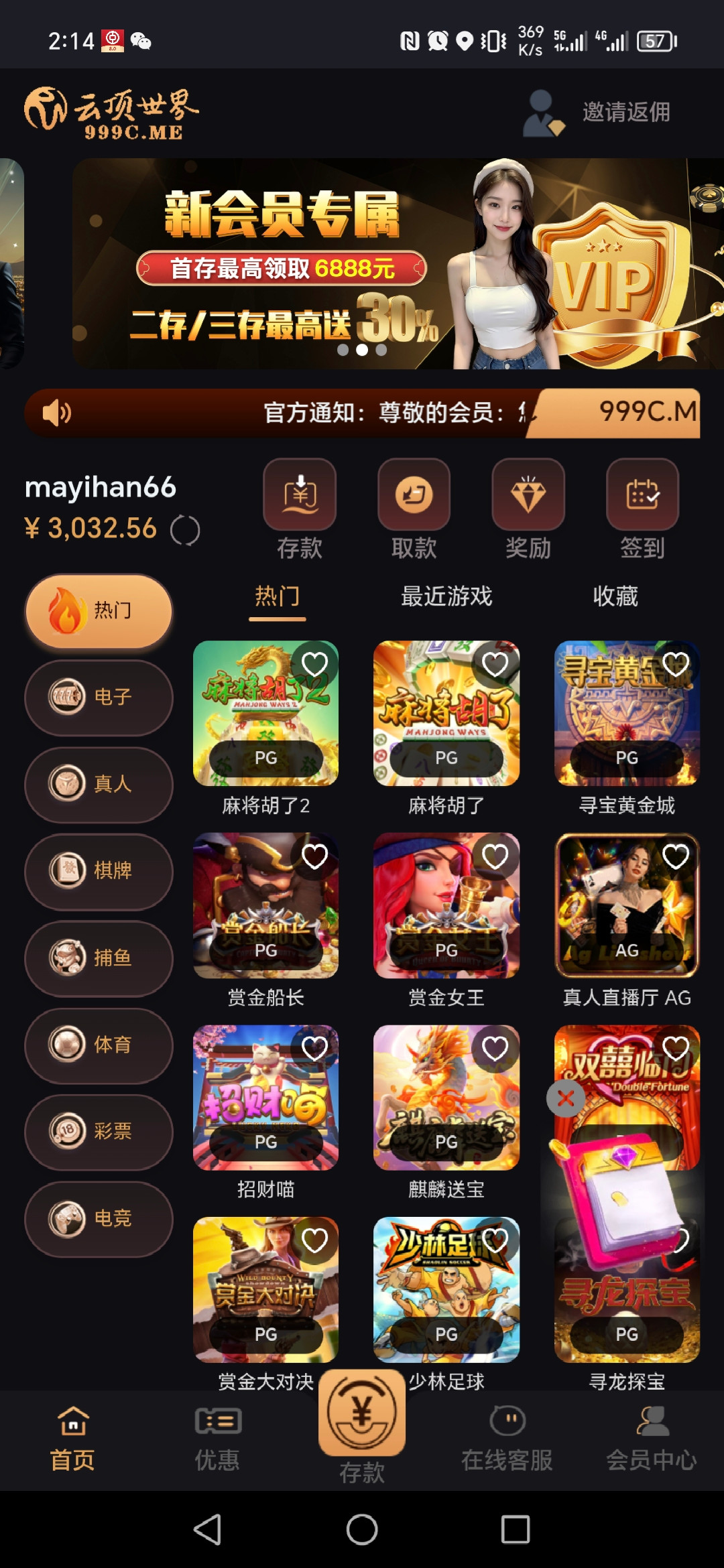The height and width of the screenshot is (1568, 724).
Task: Select the 电子 game category
Action: point(99,697)
